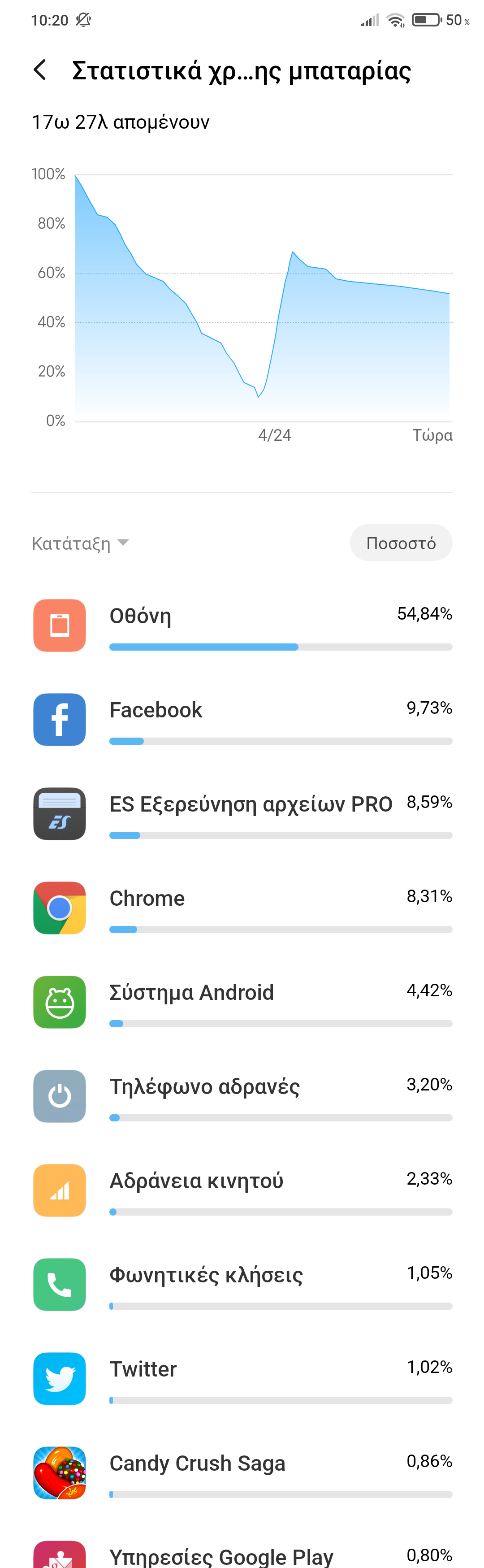Go back from battery usage statistics
This screenshot has height=1568, width=484.
click(x=40, y=70)
